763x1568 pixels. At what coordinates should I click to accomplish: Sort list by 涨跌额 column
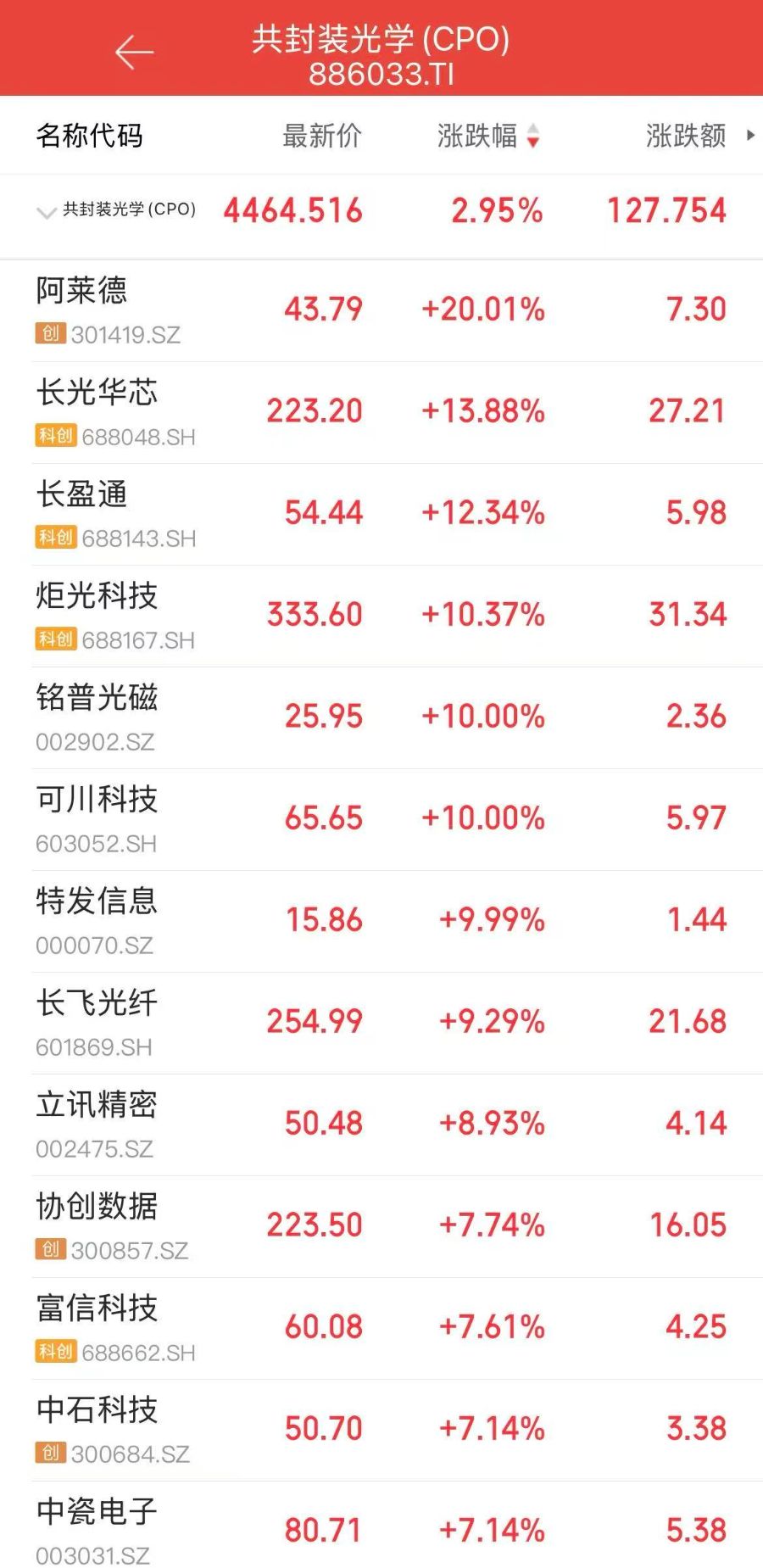685,136
